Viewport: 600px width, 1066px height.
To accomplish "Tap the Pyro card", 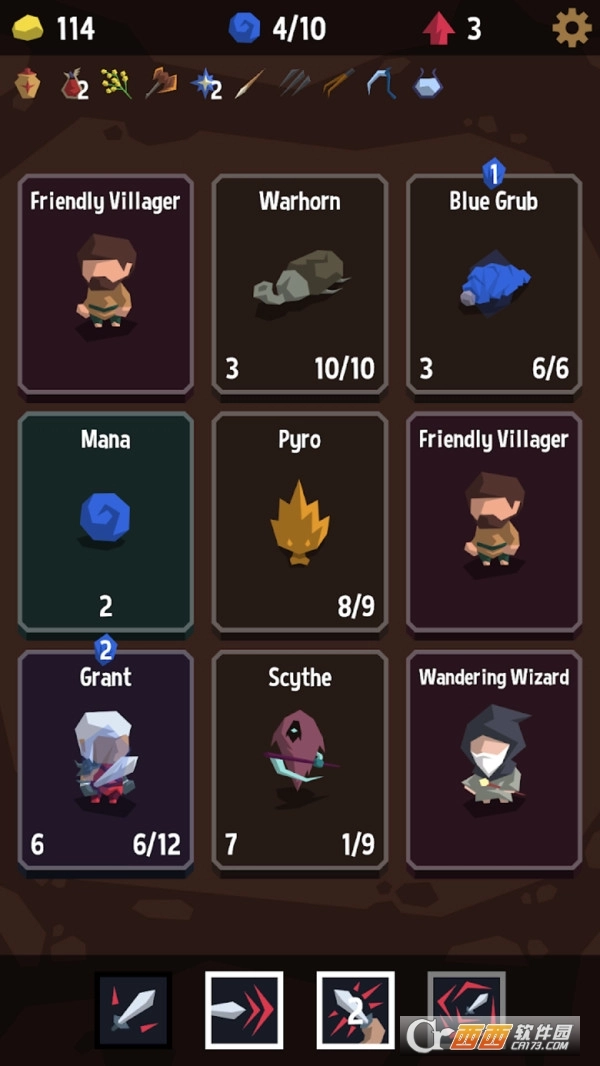I will coord(300,522).
